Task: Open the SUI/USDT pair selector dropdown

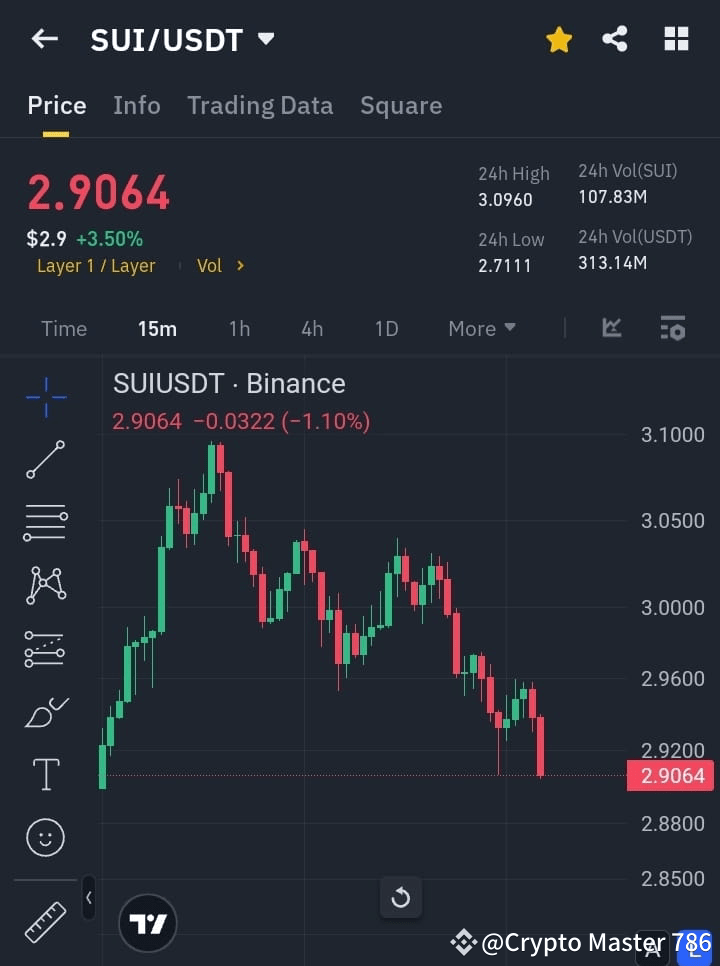Action: (265, 40)
